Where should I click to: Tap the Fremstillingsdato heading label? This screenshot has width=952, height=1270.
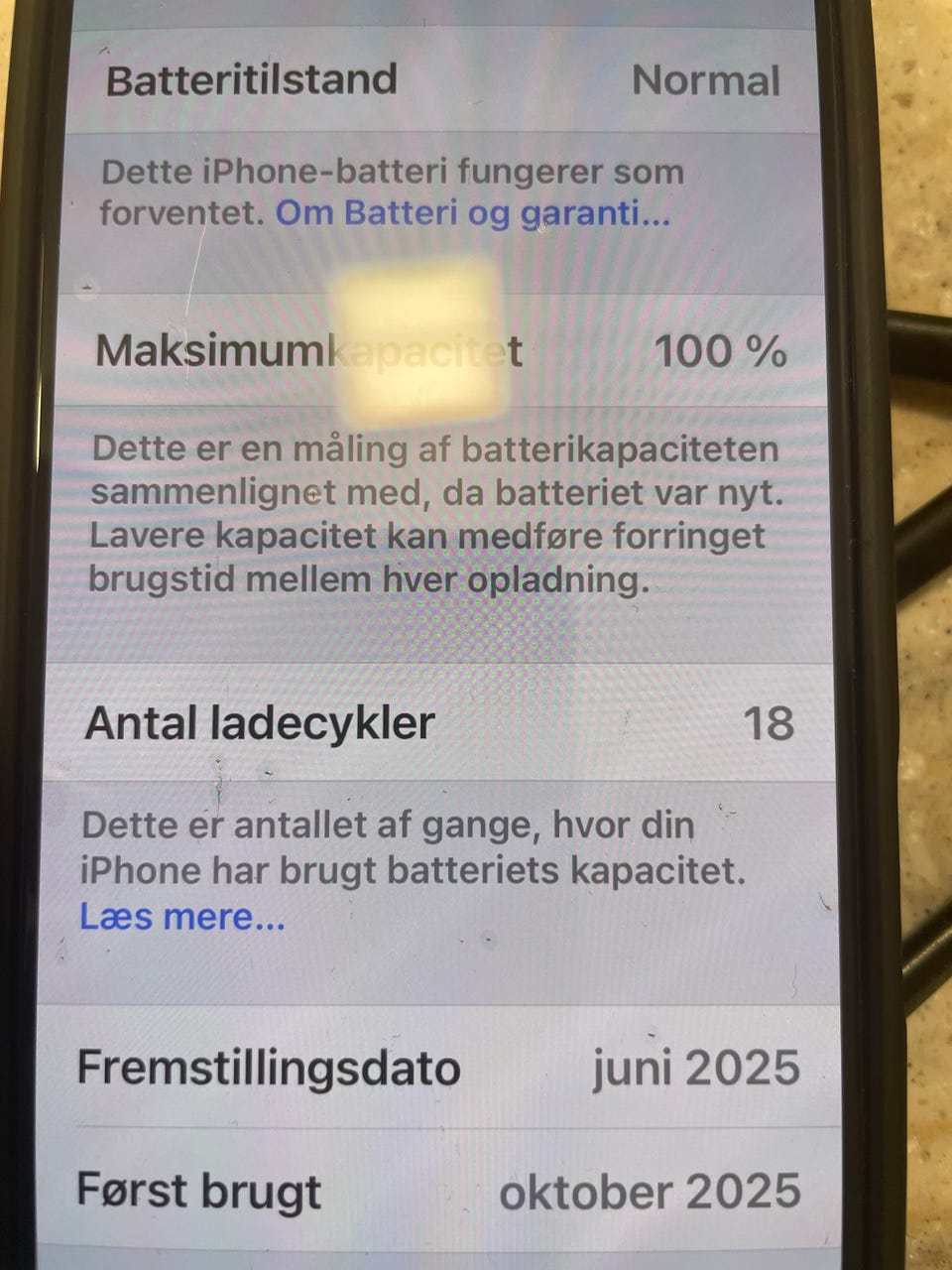[270, 1069]
